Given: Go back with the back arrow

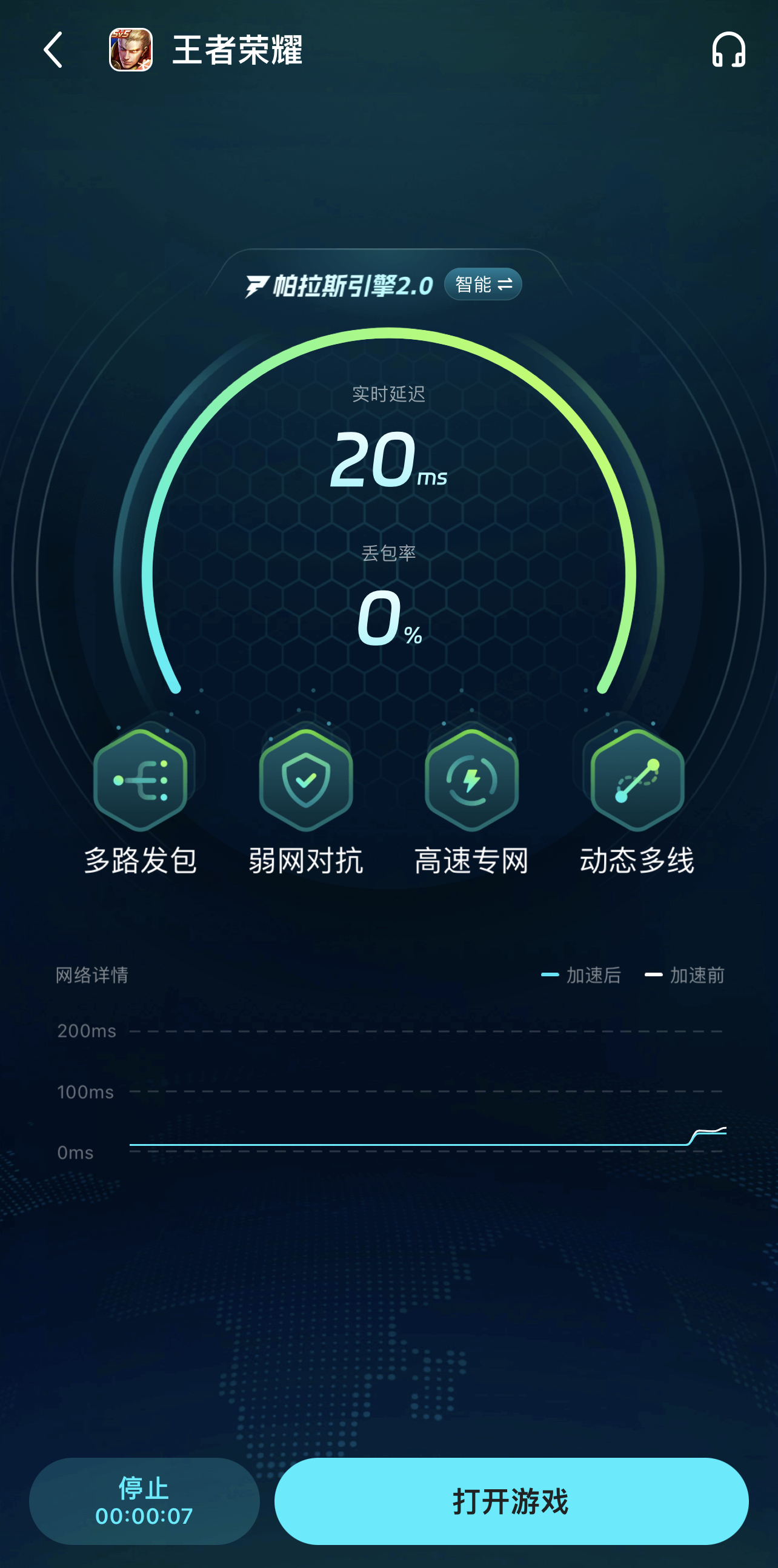Looking at the screenshot, I should [53, 50].
